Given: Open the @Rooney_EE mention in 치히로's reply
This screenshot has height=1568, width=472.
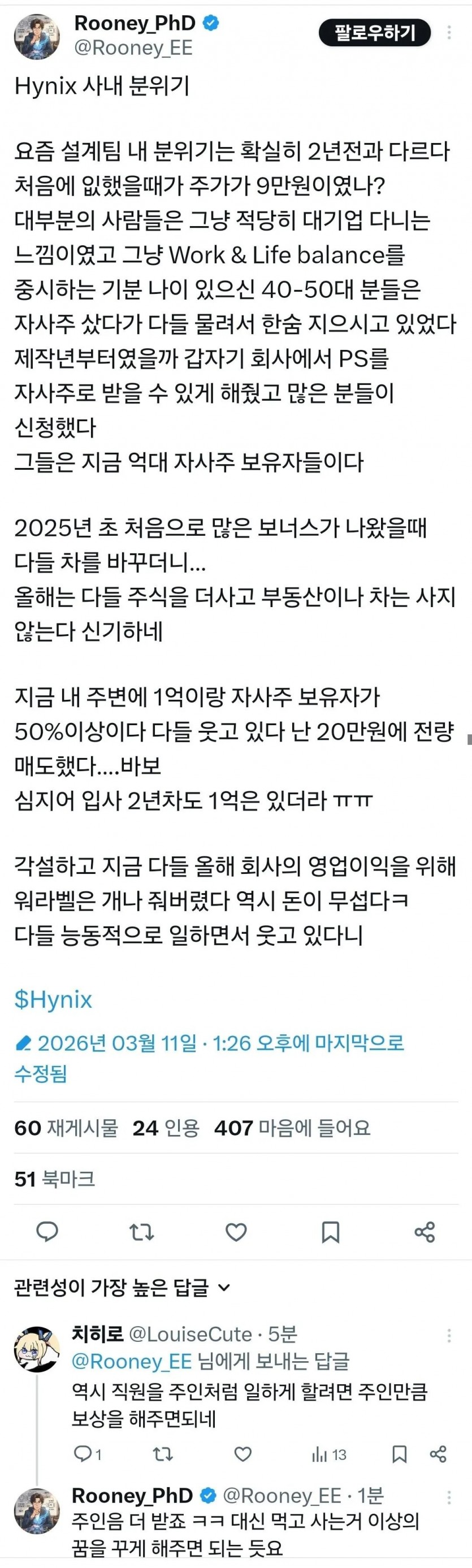Looking at the screenshot, I should click(x=132, y=1361).
